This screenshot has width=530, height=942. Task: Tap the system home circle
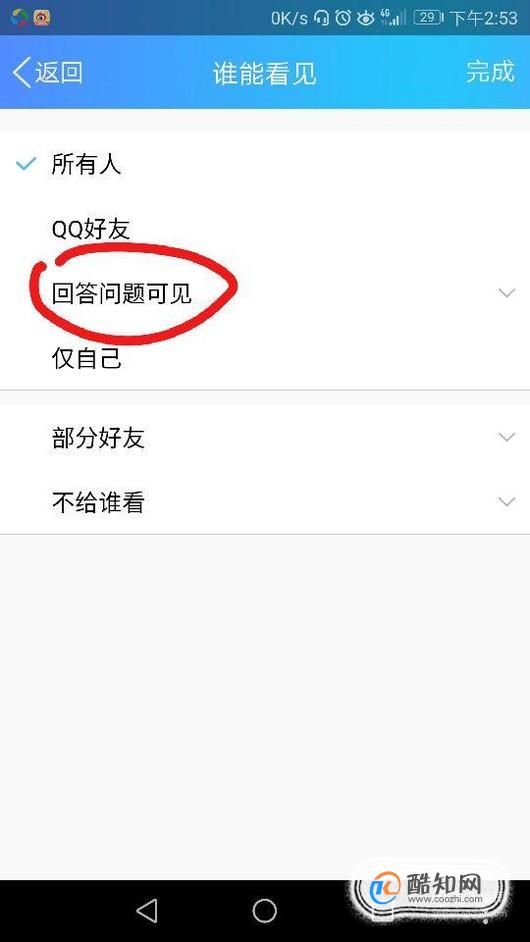(x=264, y=911)
